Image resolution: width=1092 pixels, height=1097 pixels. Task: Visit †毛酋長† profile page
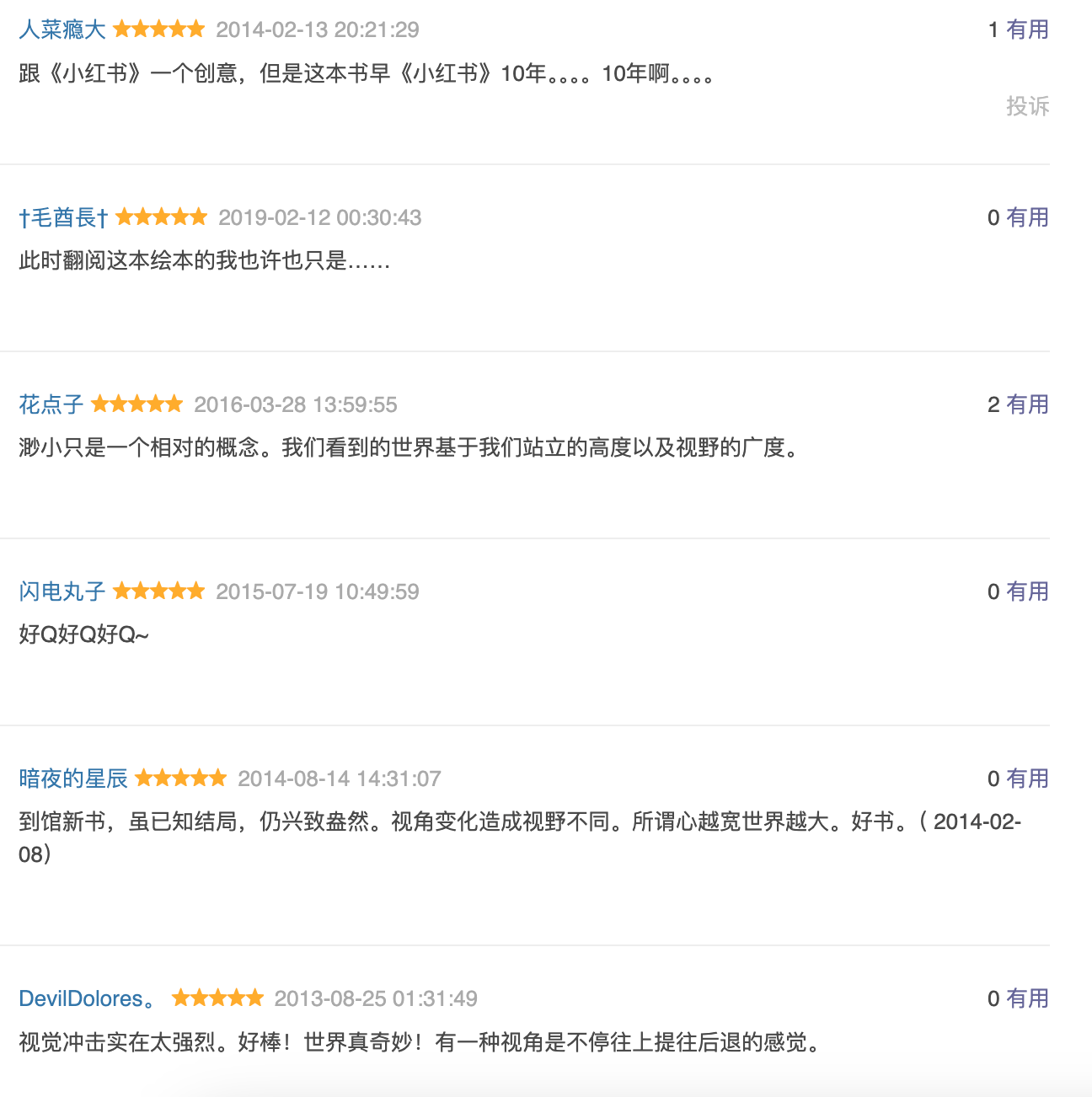63,217
